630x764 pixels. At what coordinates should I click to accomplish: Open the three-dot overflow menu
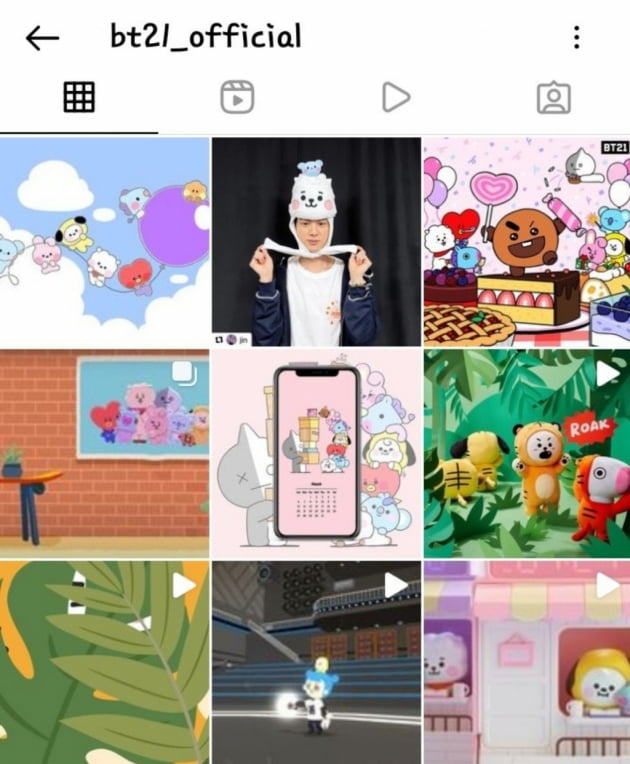pyautogui.click(x=576, y=38)
